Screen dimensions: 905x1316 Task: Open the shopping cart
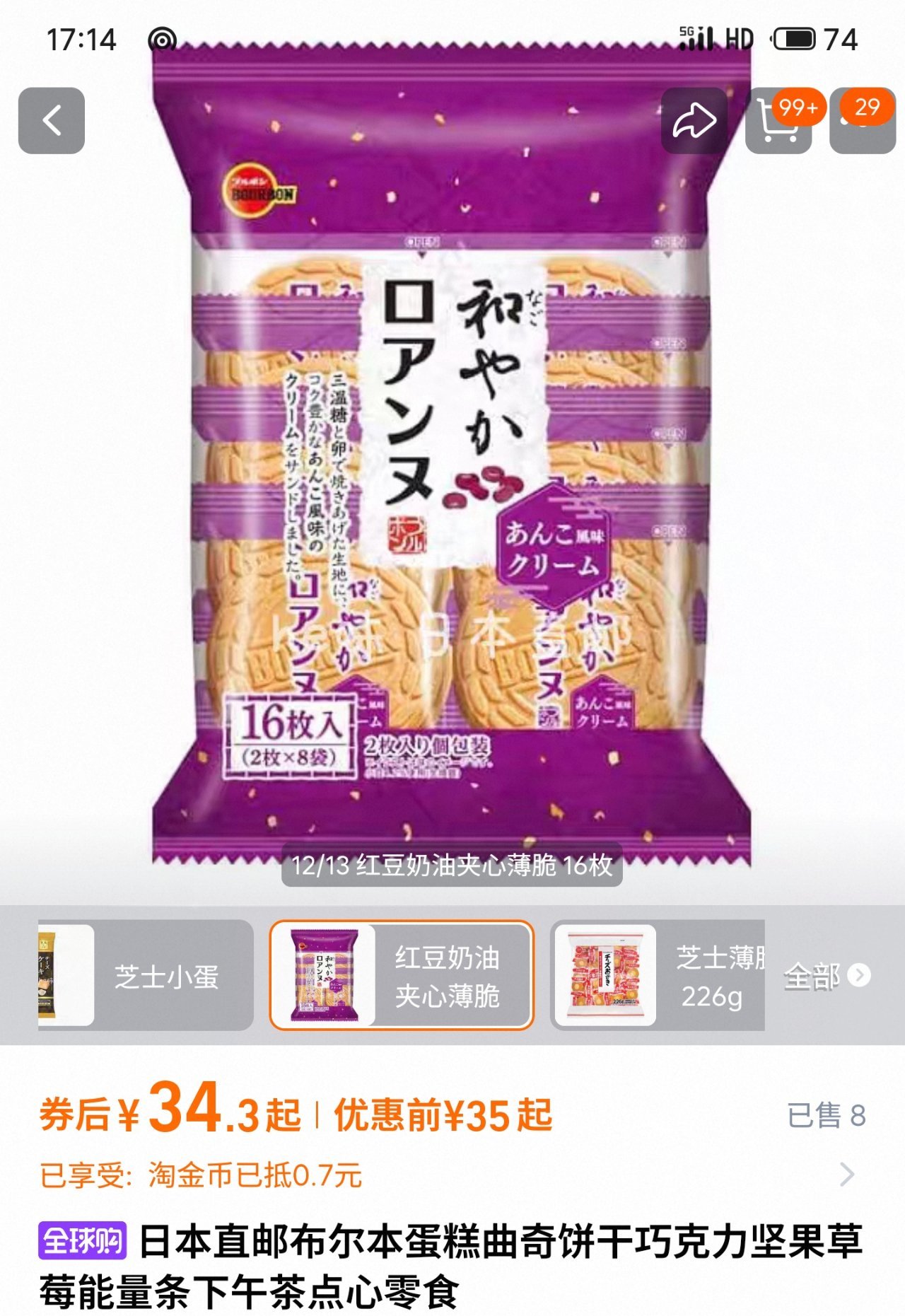(x=778, y=122)
